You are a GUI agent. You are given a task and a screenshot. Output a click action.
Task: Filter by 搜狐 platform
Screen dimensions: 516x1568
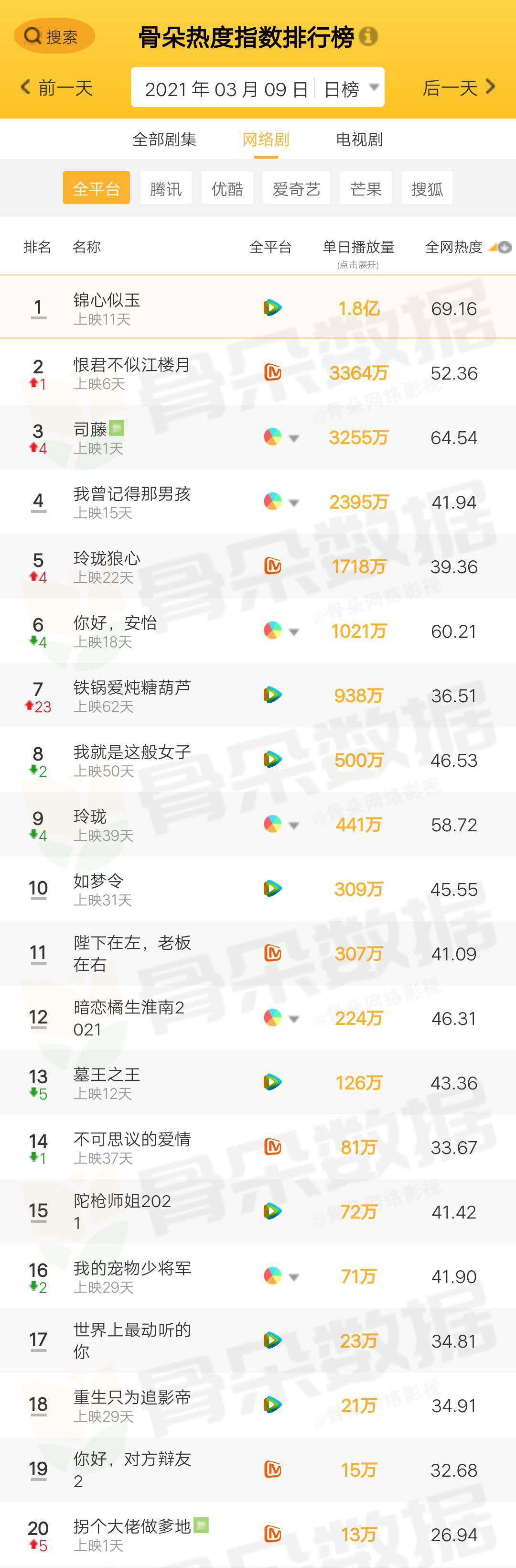427,189
